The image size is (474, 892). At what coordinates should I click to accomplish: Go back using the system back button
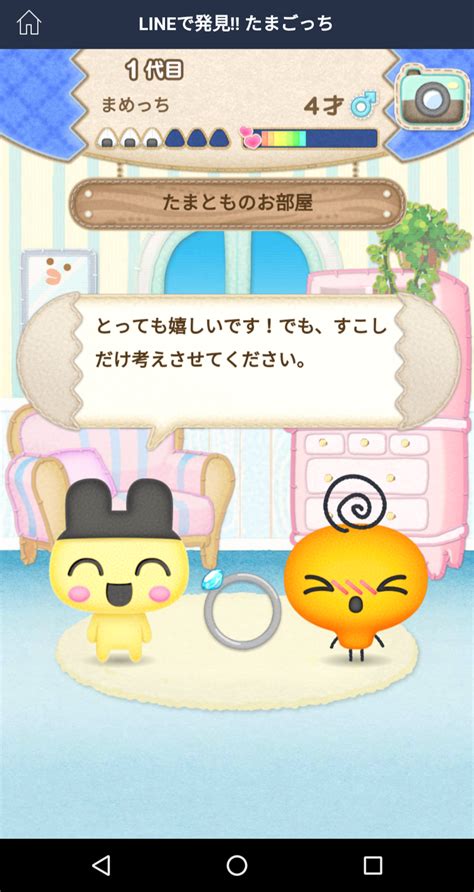coord(101,865)
